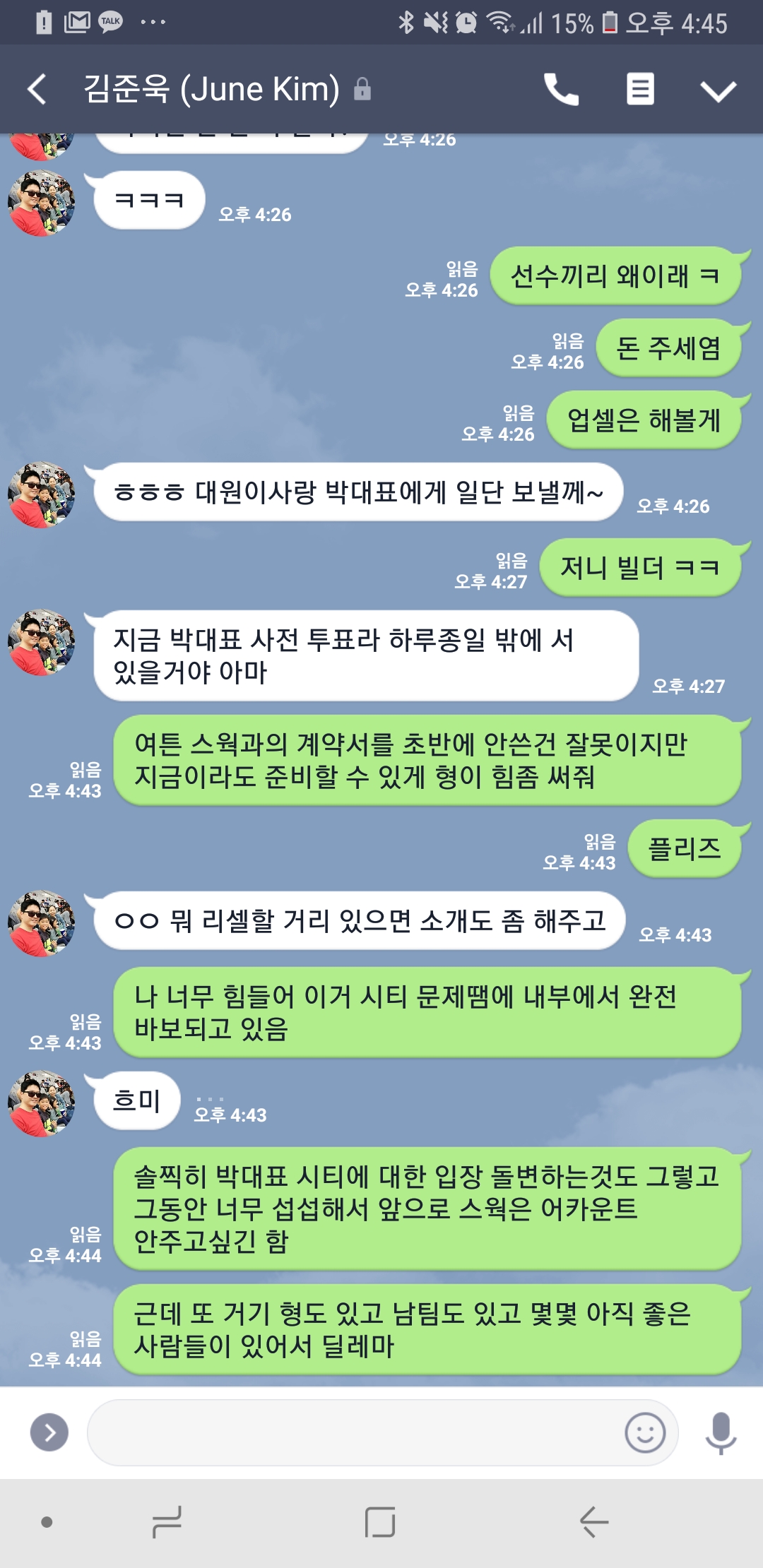Start a voice call with June Kim
This screenshot has width=763, height=1568.
tap(561, 90)
